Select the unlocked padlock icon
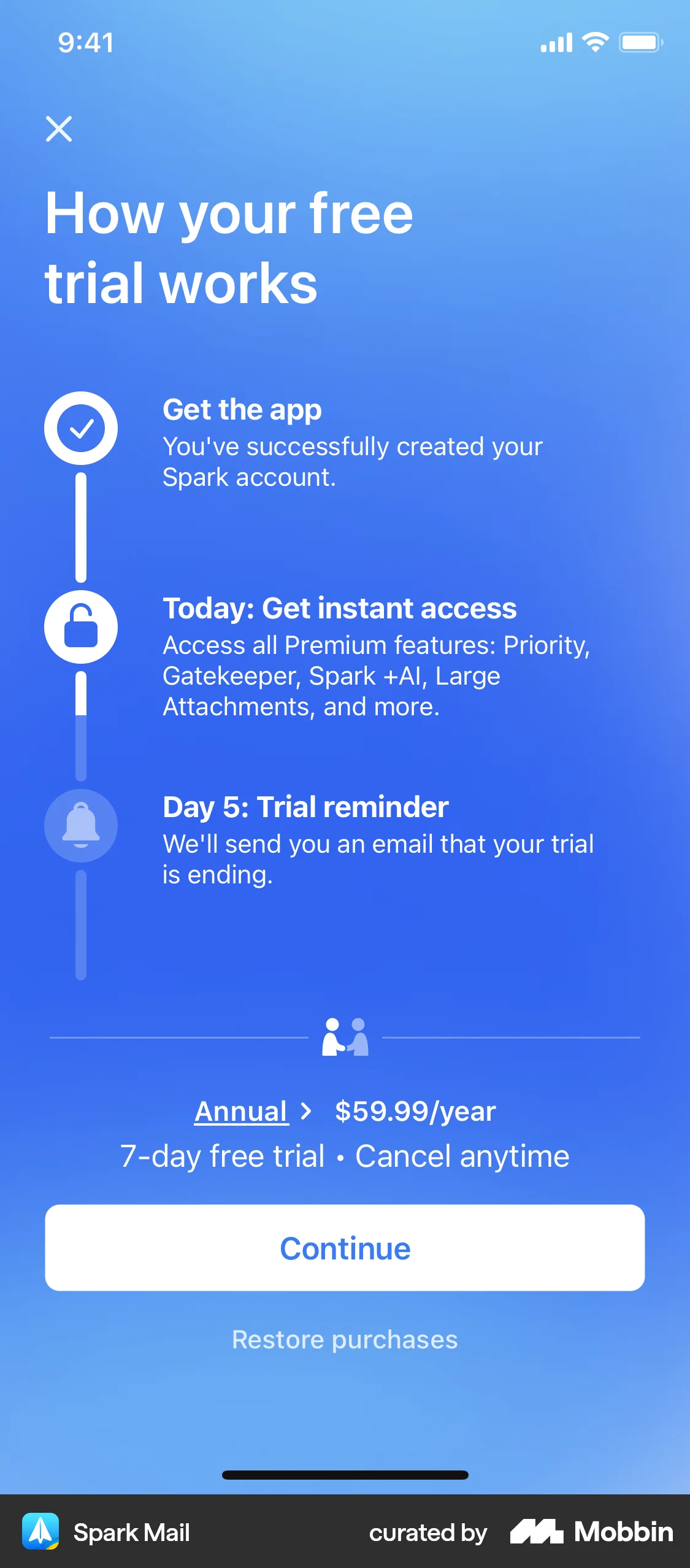 point(80,626)
